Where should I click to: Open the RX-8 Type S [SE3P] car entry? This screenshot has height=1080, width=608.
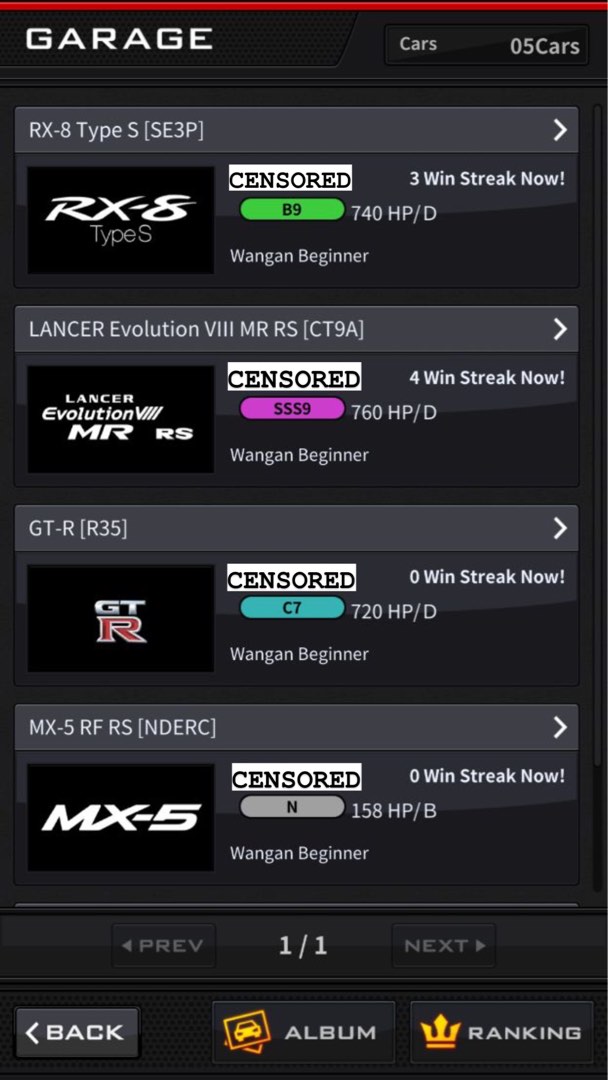[x=296, y=130]
